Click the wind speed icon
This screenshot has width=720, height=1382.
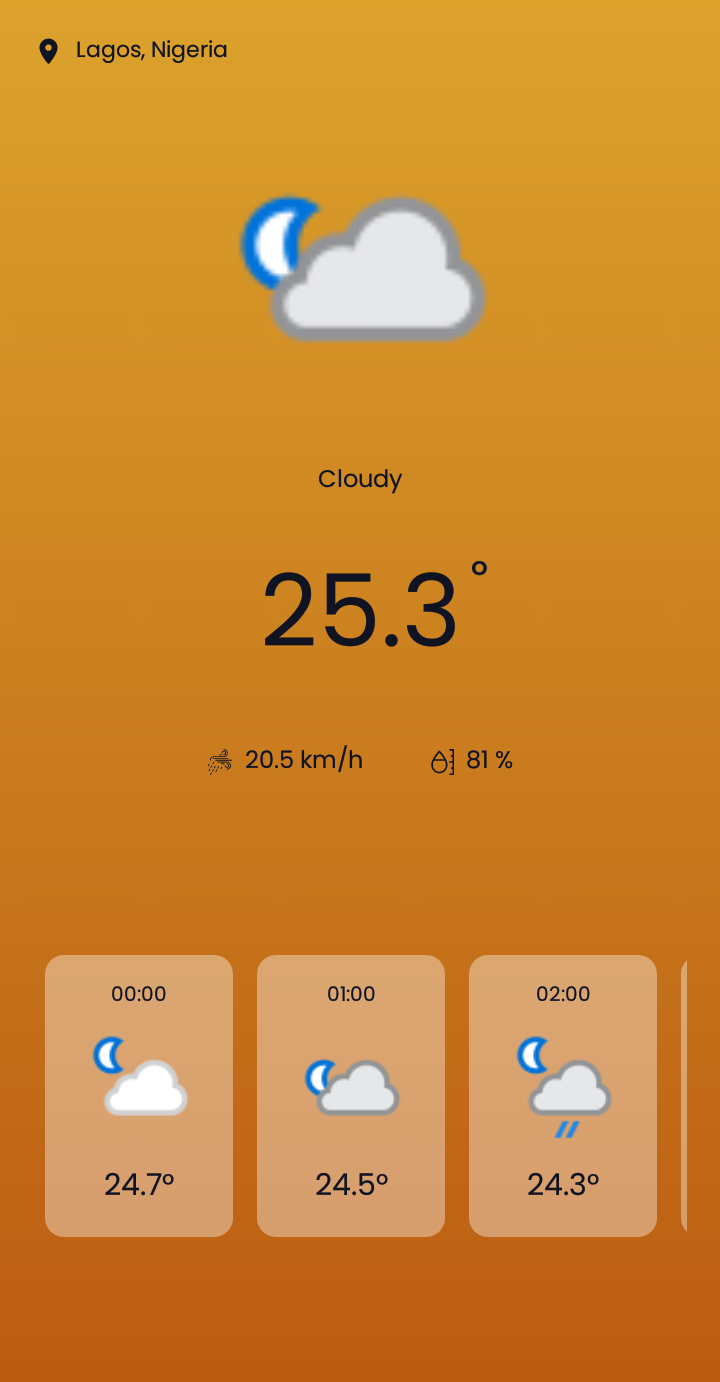click(x=218, y=760)
